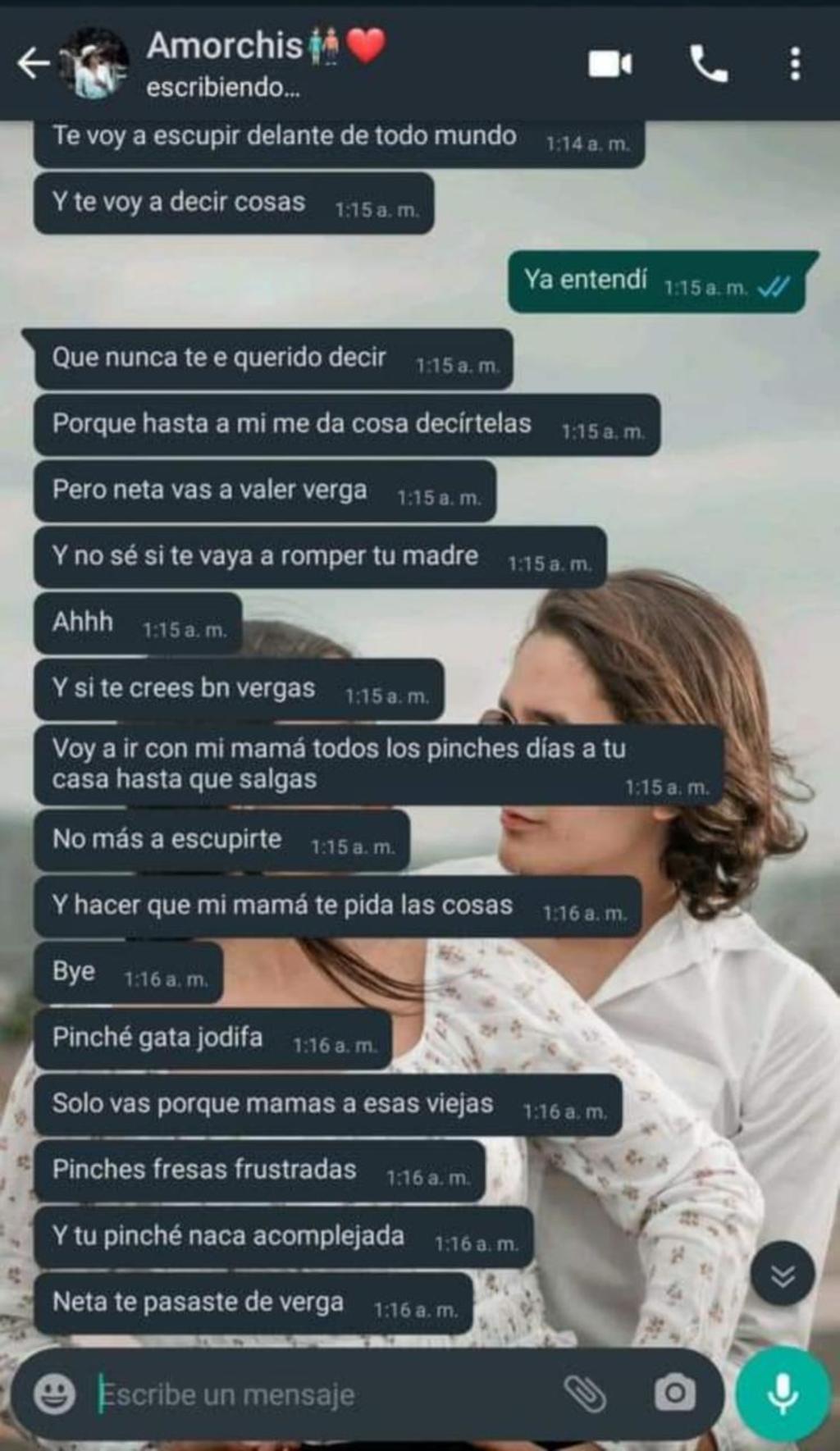Image resolution: width=840 pixels, height=1451 pixels.
Task: Attach a file with the paperclip
Action: pos(585,1394)
